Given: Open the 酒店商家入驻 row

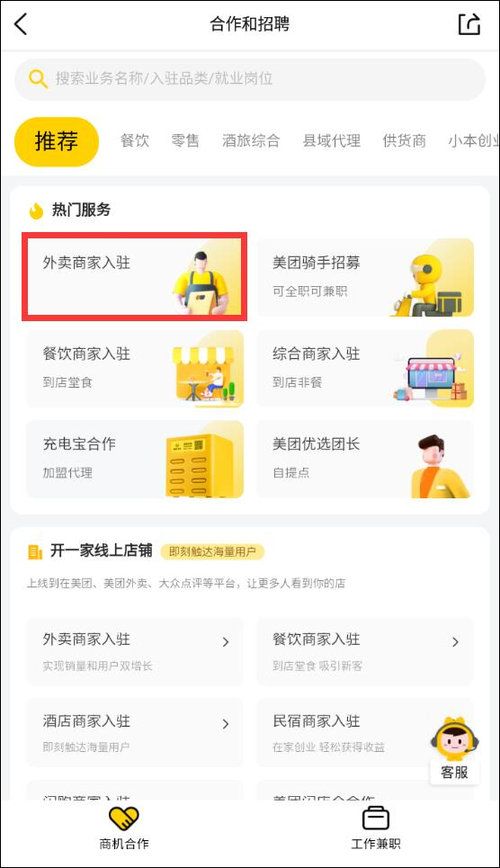Looking at the screenshot, I should pos(135,732).
